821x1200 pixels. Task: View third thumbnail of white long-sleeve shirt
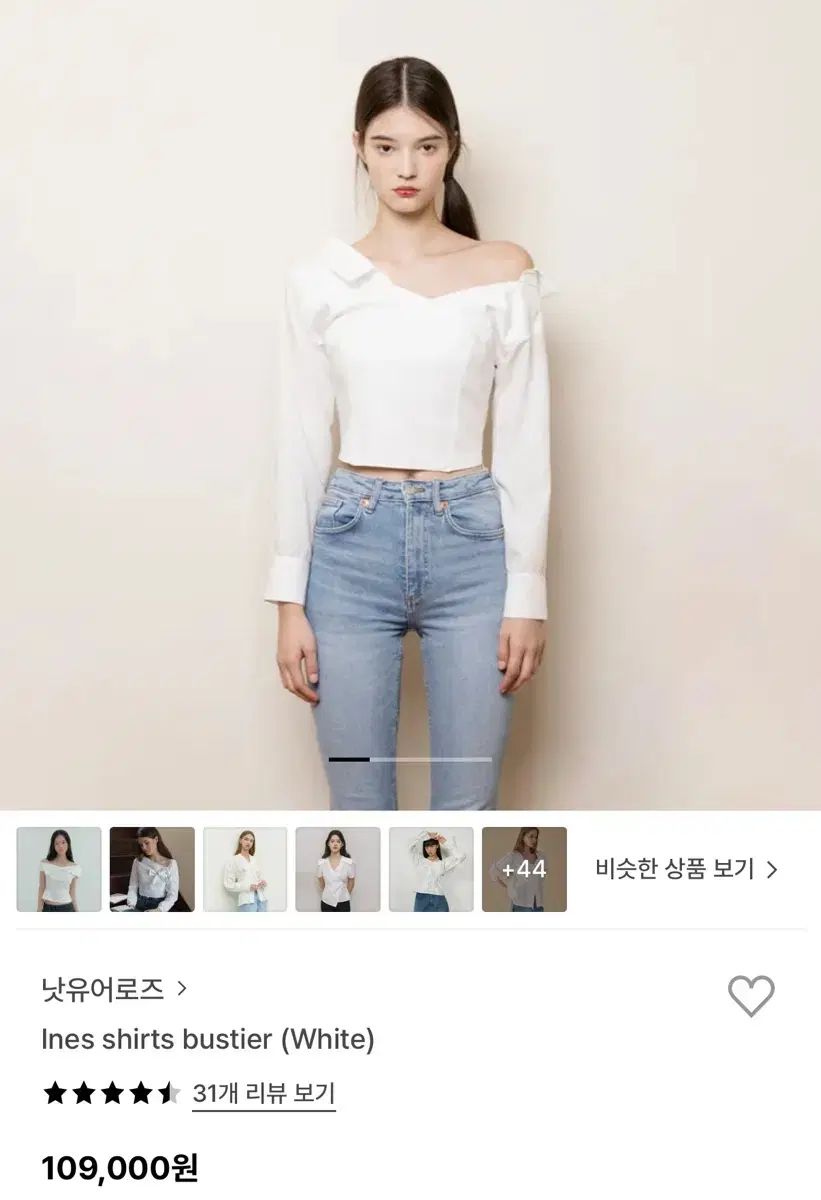pos(245,869)
